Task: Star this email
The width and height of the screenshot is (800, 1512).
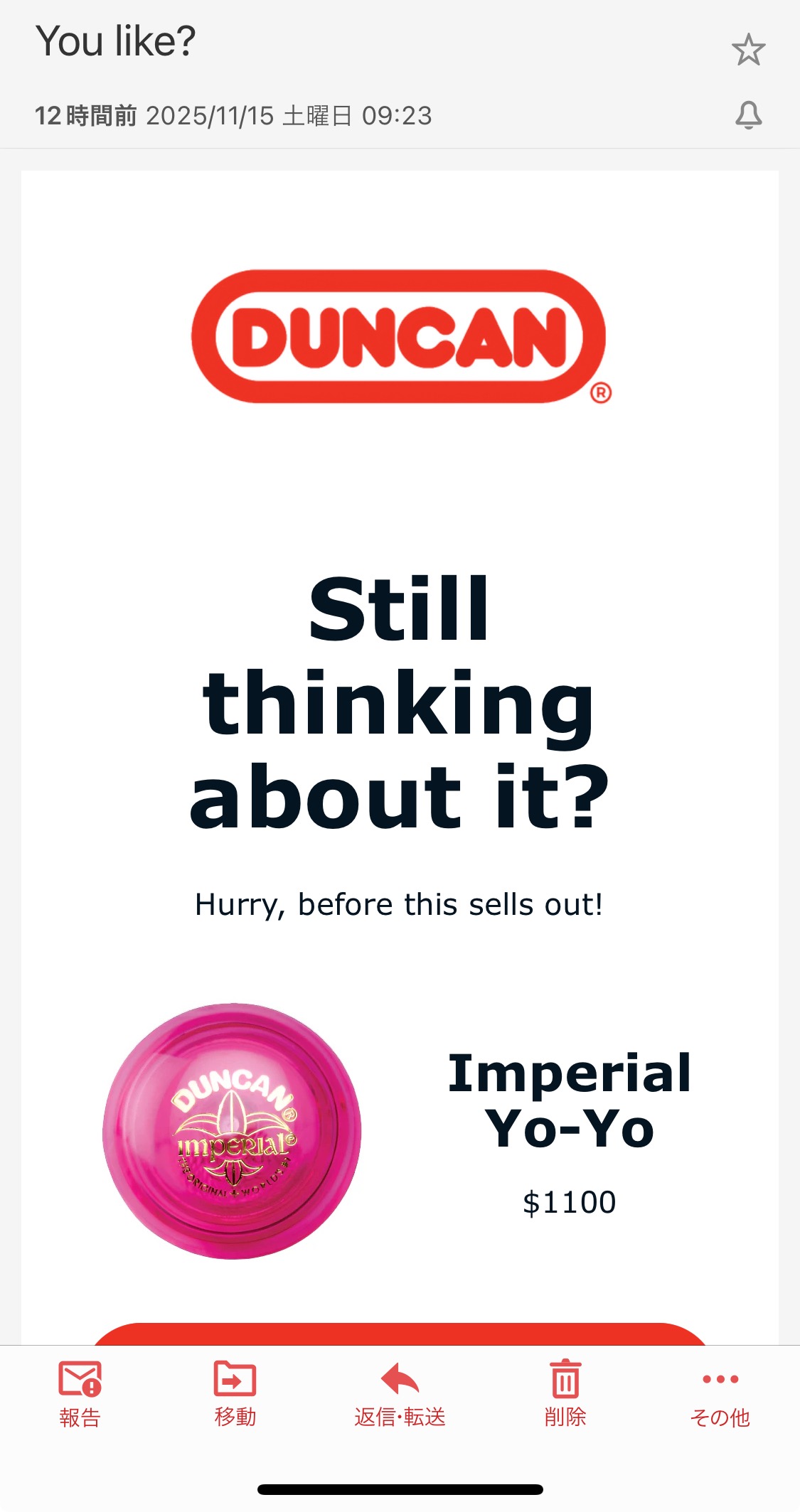Action: [748, 50]
